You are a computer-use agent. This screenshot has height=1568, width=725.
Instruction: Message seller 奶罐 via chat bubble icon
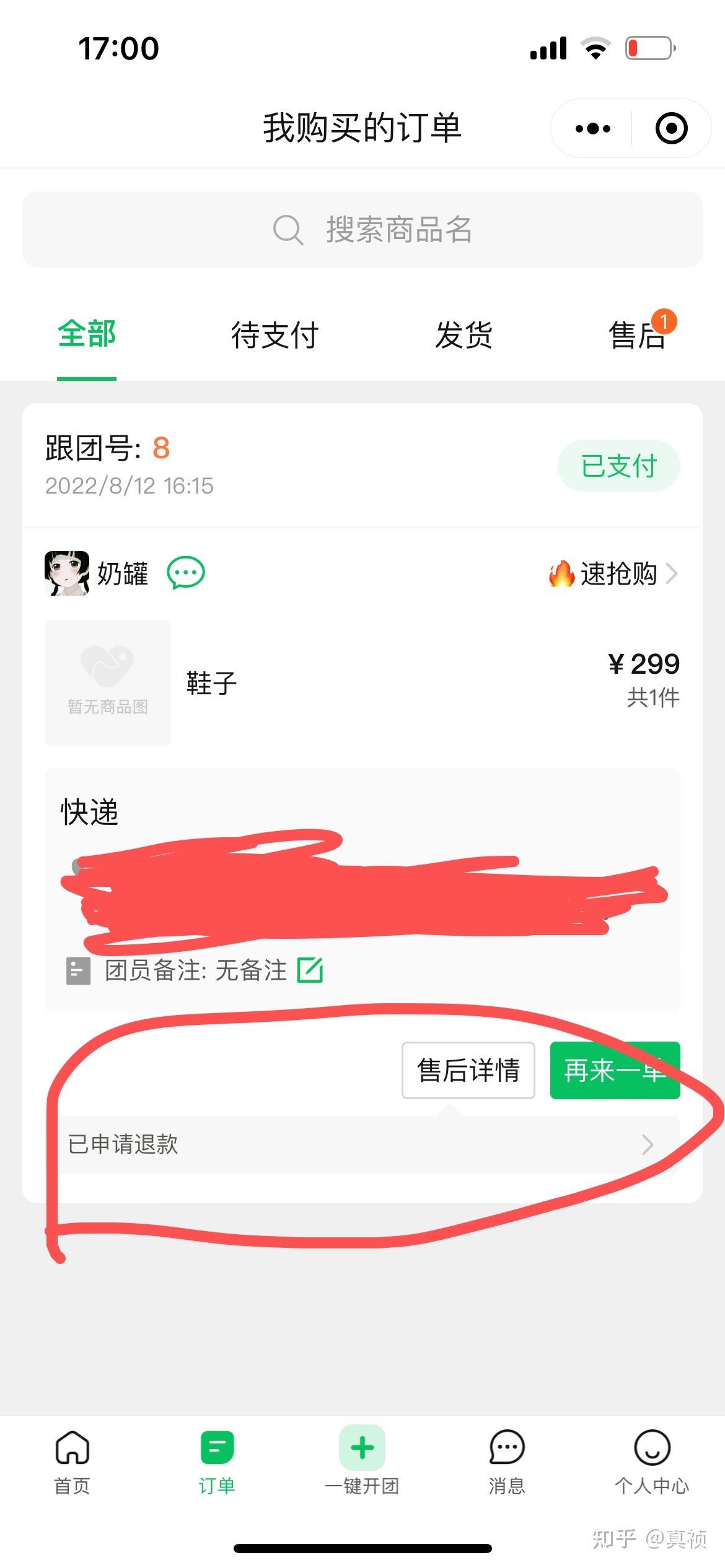(186, 573)
